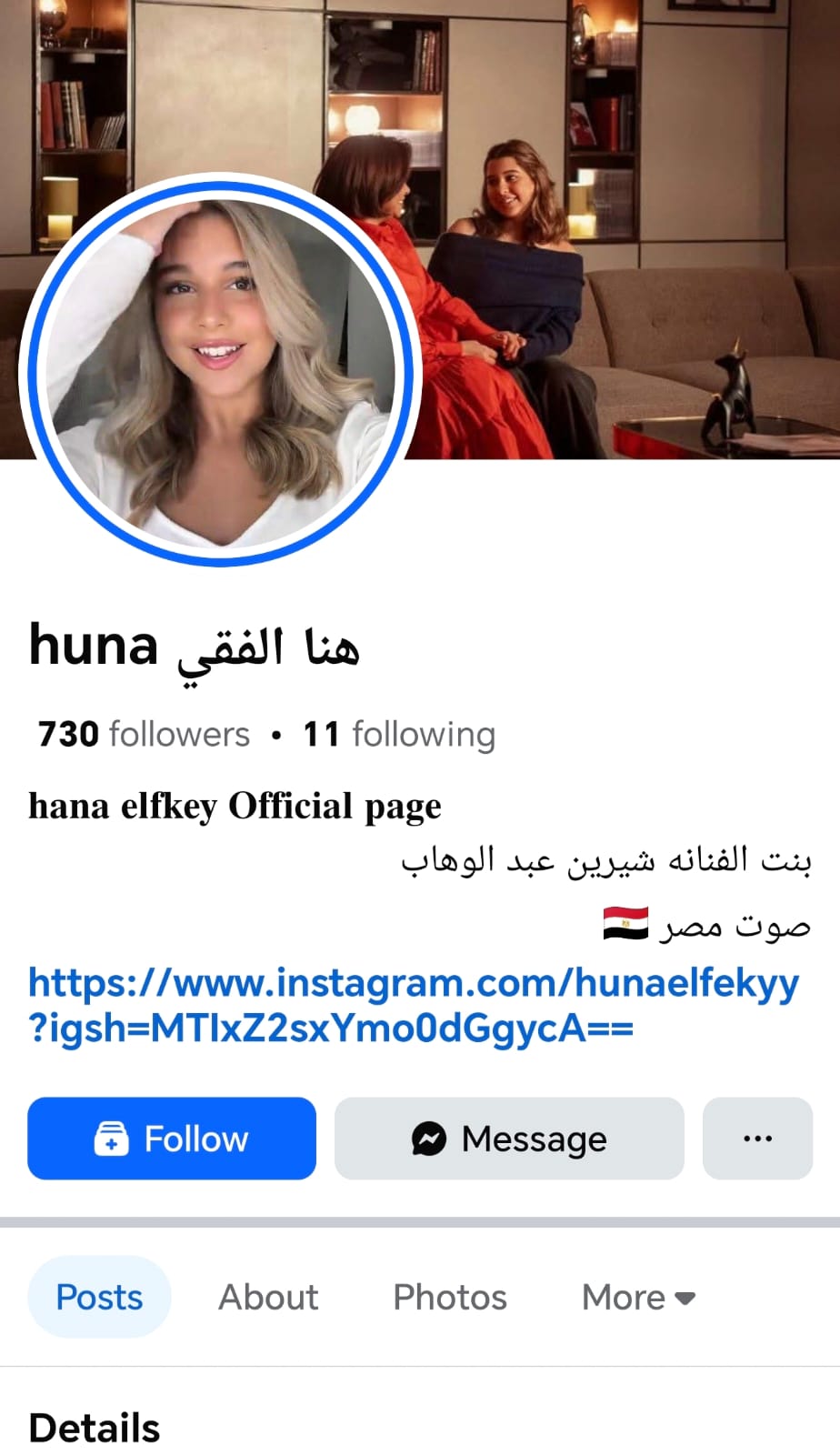Image resolution: width=840 pixels, height=1455 pixels.
Task: View the 11 following list
Action: (399, 734)
